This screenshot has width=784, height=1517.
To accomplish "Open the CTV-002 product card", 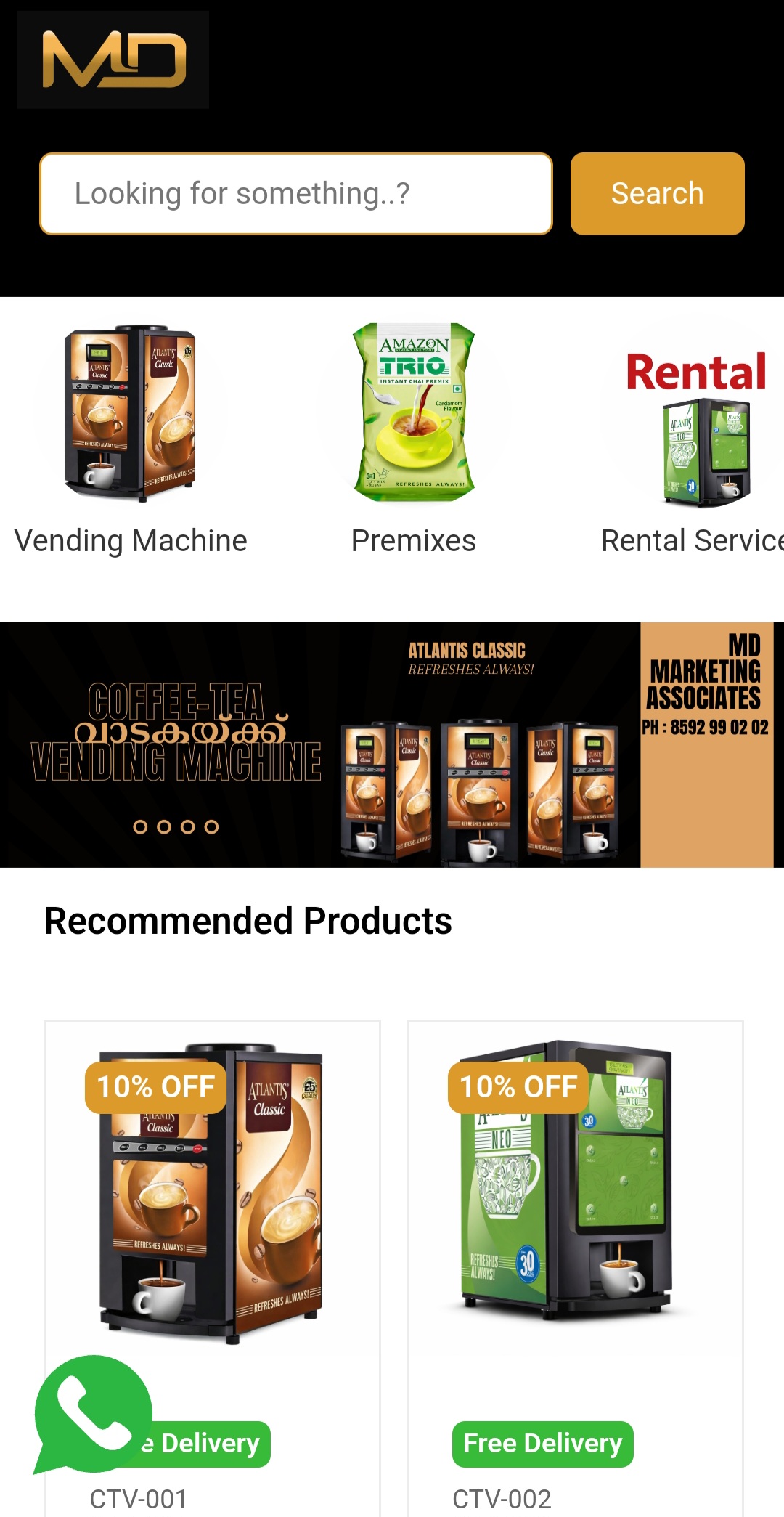I will coord(575,1198).
